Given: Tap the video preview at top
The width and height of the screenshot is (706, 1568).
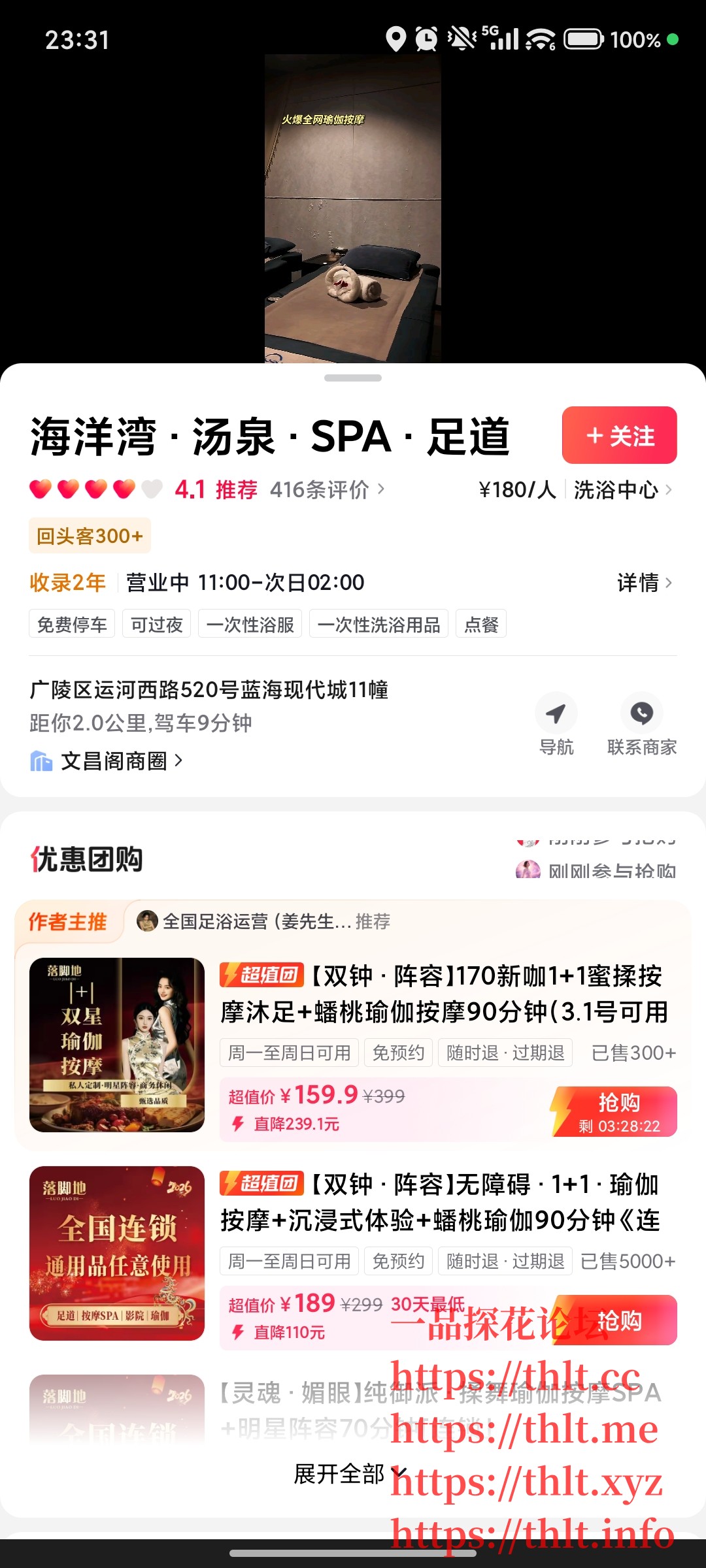Looking at the screenshot, I should [352, 209].
